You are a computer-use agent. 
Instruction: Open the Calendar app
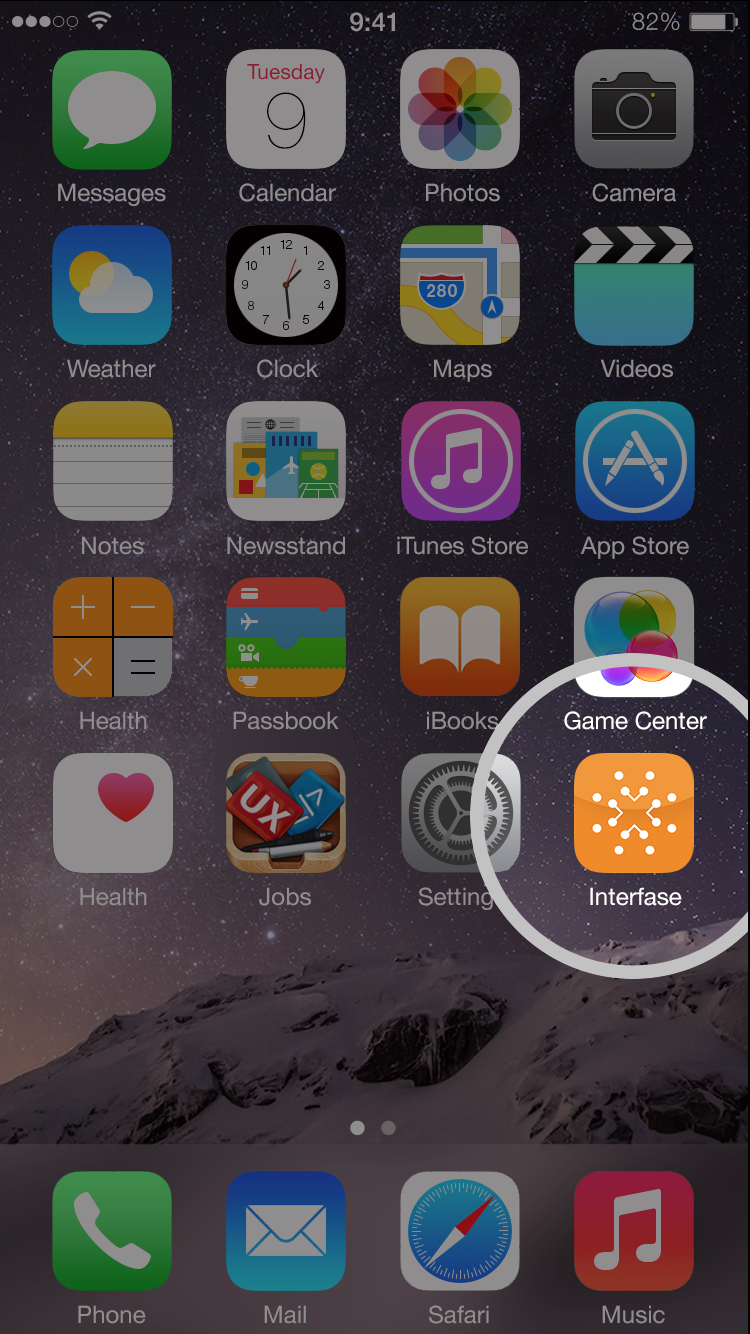point(286,109)
